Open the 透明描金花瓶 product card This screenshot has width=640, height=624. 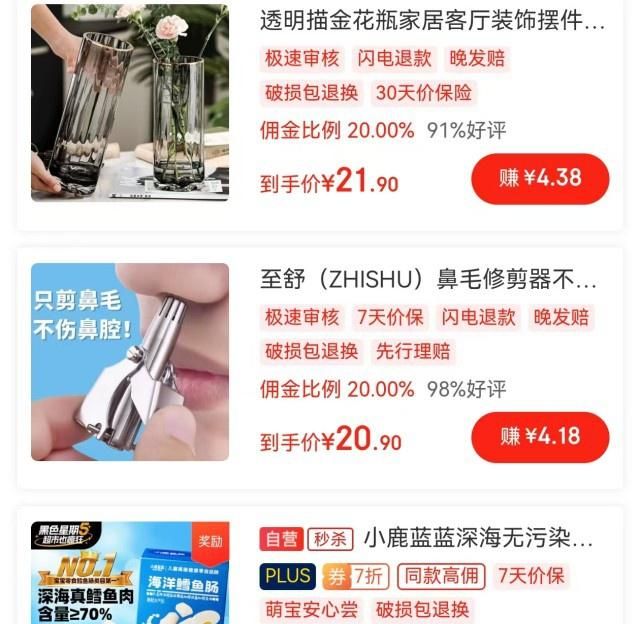(432, 21)
